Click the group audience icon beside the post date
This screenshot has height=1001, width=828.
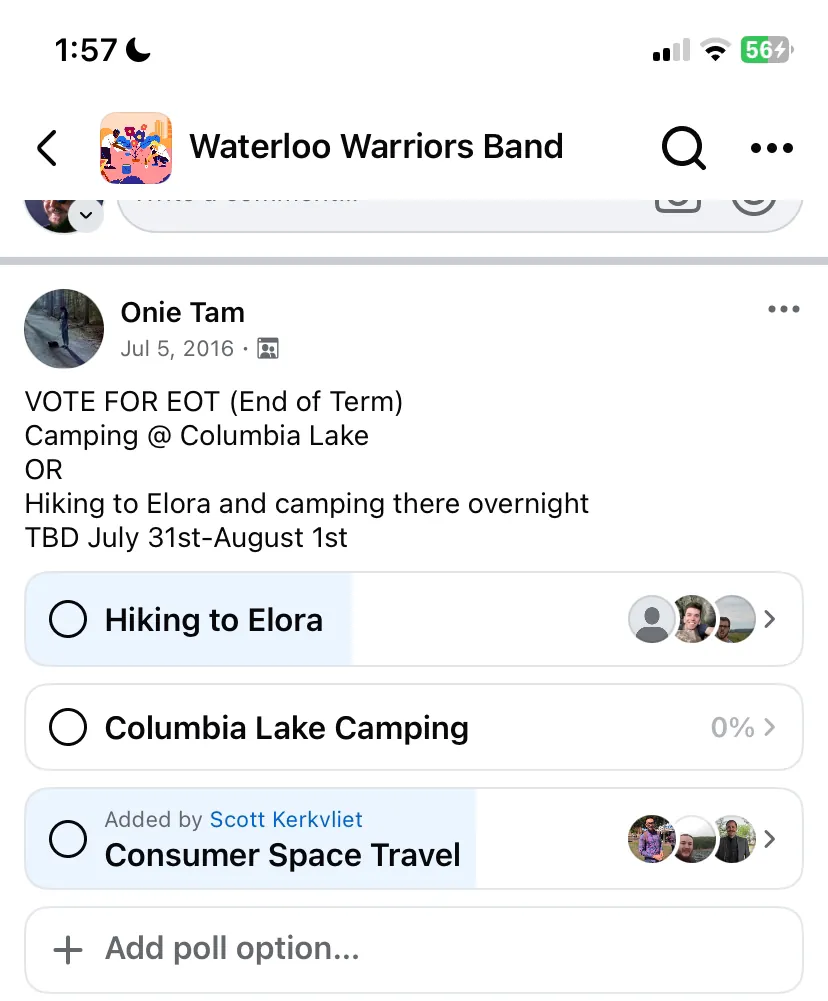pyautogui.click(x=267, y=349)
